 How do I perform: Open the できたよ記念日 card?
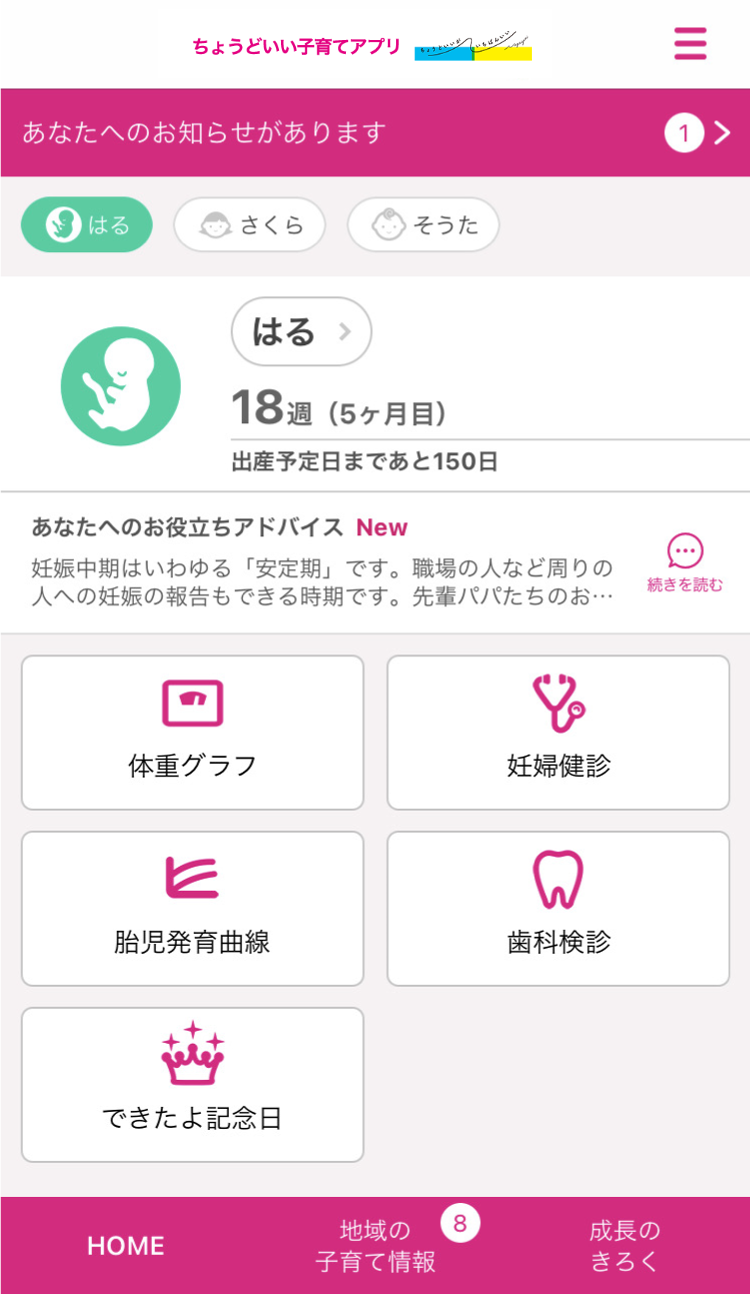(192, 1084)
